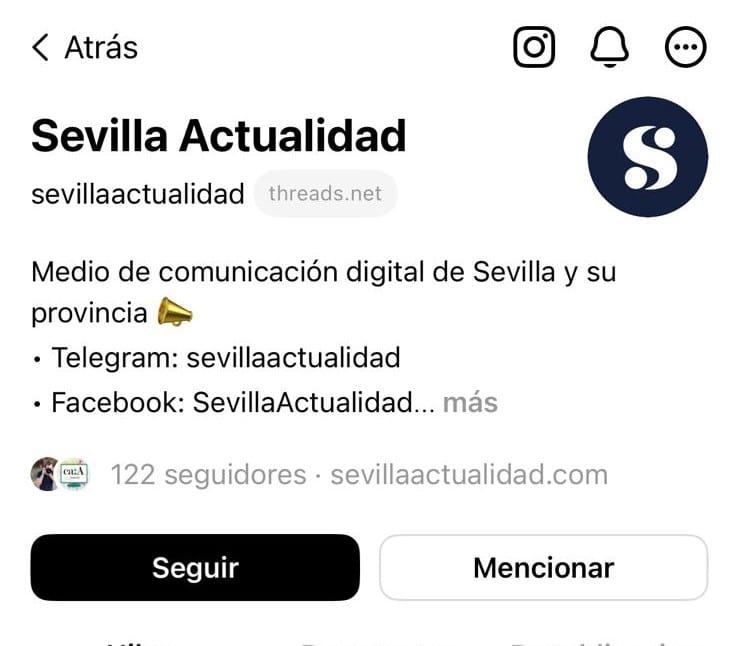View the list of 122 seguidores
739x646 pixels.
(x=208, y=474)
